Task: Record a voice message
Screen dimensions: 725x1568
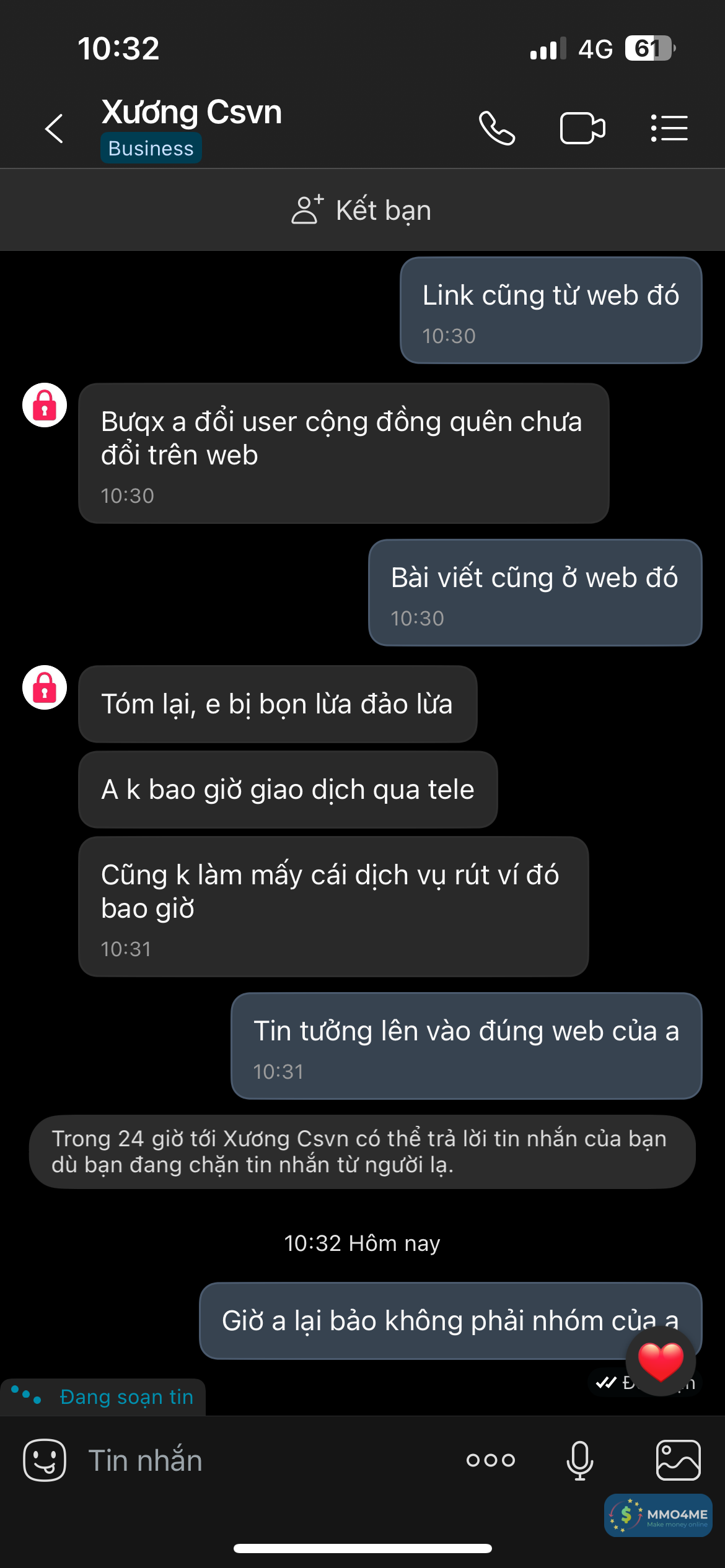Action: 580,1460
